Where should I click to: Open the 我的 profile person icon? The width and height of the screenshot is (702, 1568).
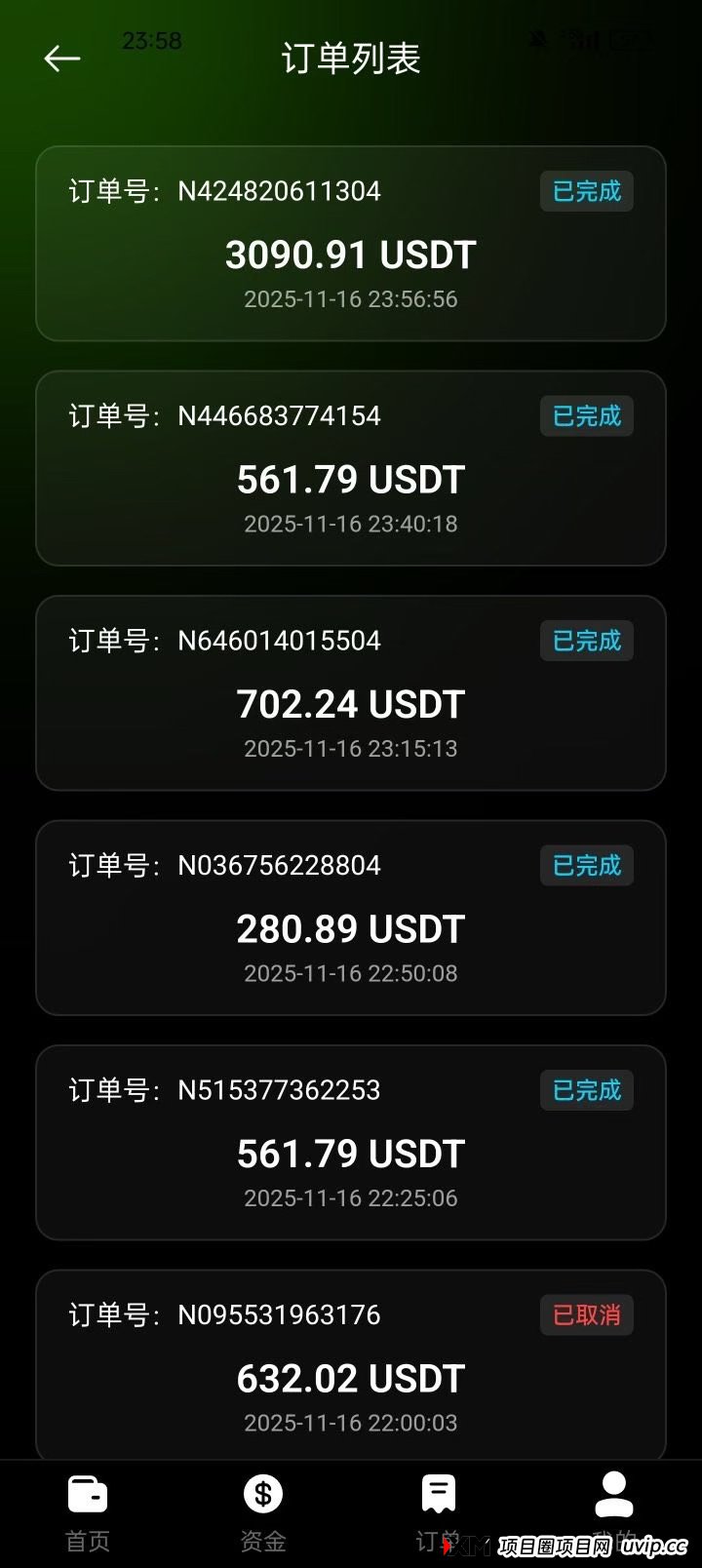613,1492
